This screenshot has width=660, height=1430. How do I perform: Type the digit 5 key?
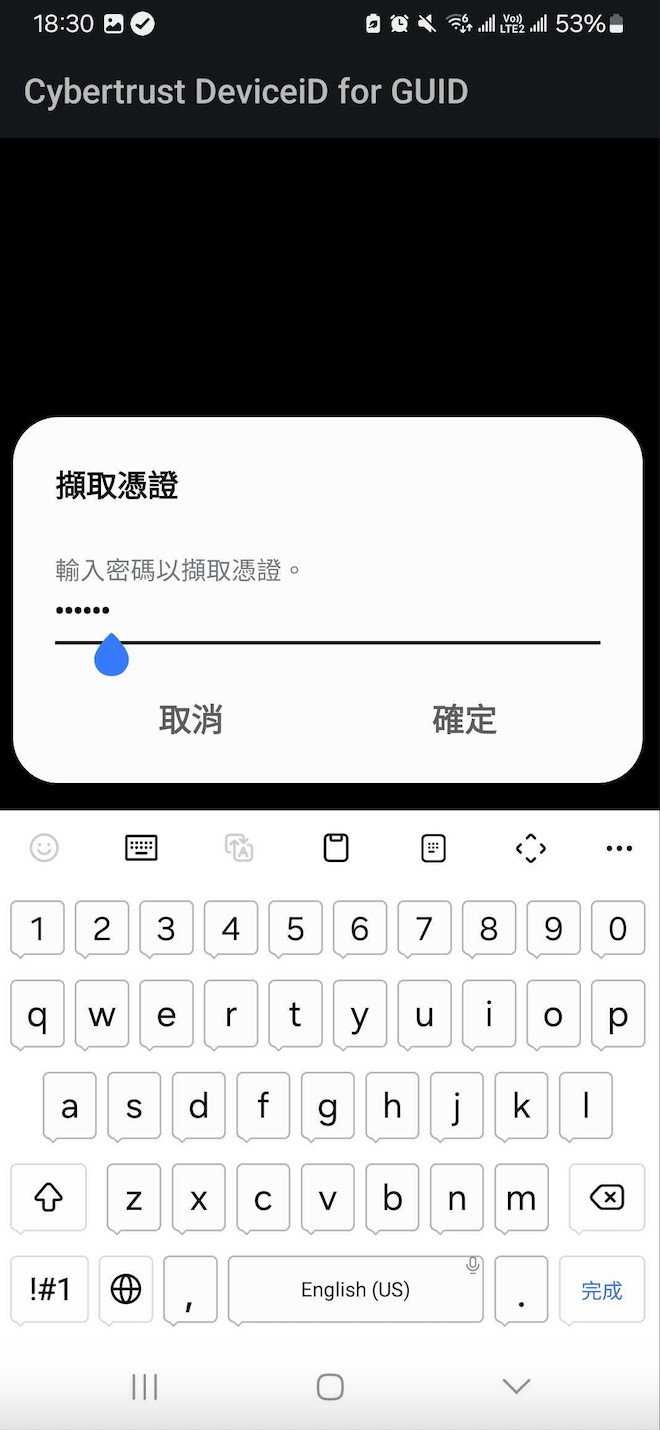(x=295, y=929)
